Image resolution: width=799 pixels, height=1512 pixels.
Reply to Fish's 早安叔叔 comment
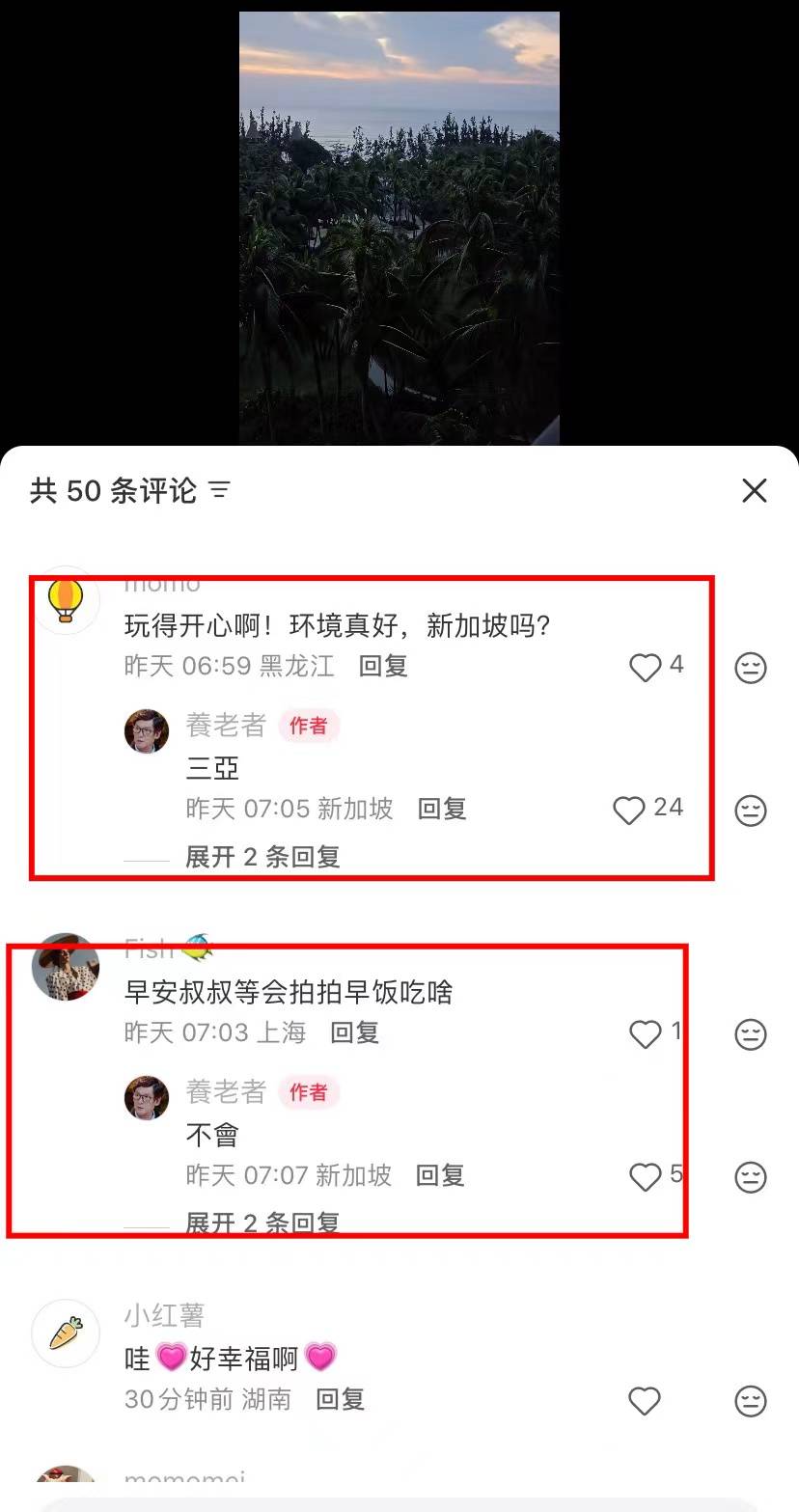click(354, 1032)
